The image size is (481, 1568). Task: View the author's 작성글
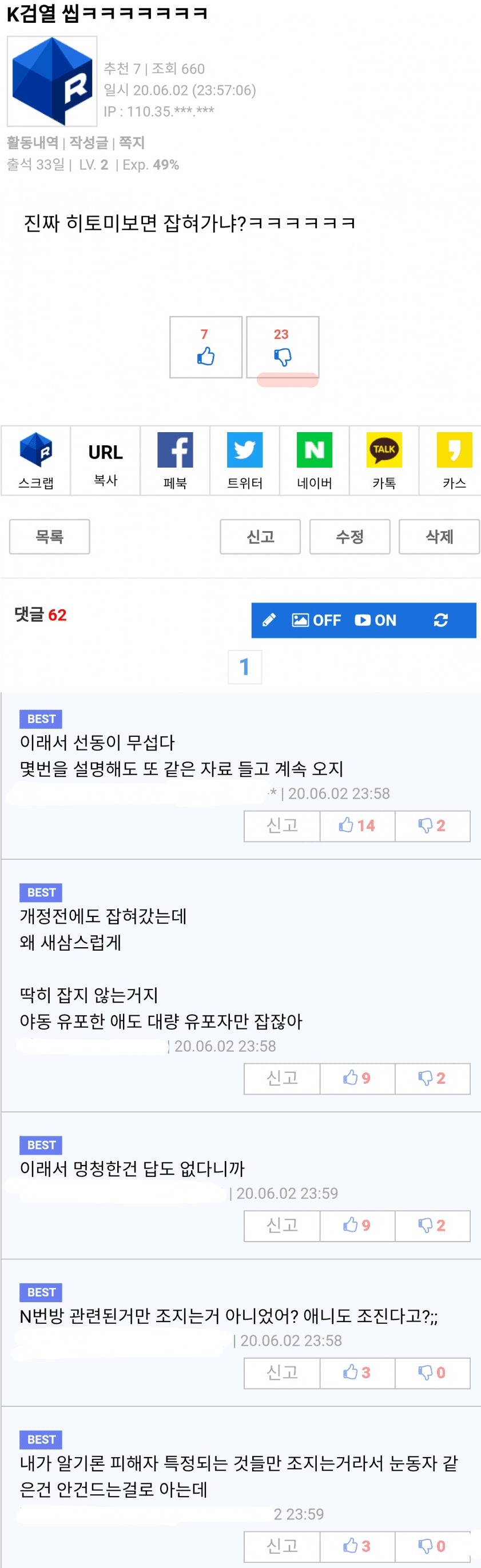pyautogui.click(x=88, y=142)
